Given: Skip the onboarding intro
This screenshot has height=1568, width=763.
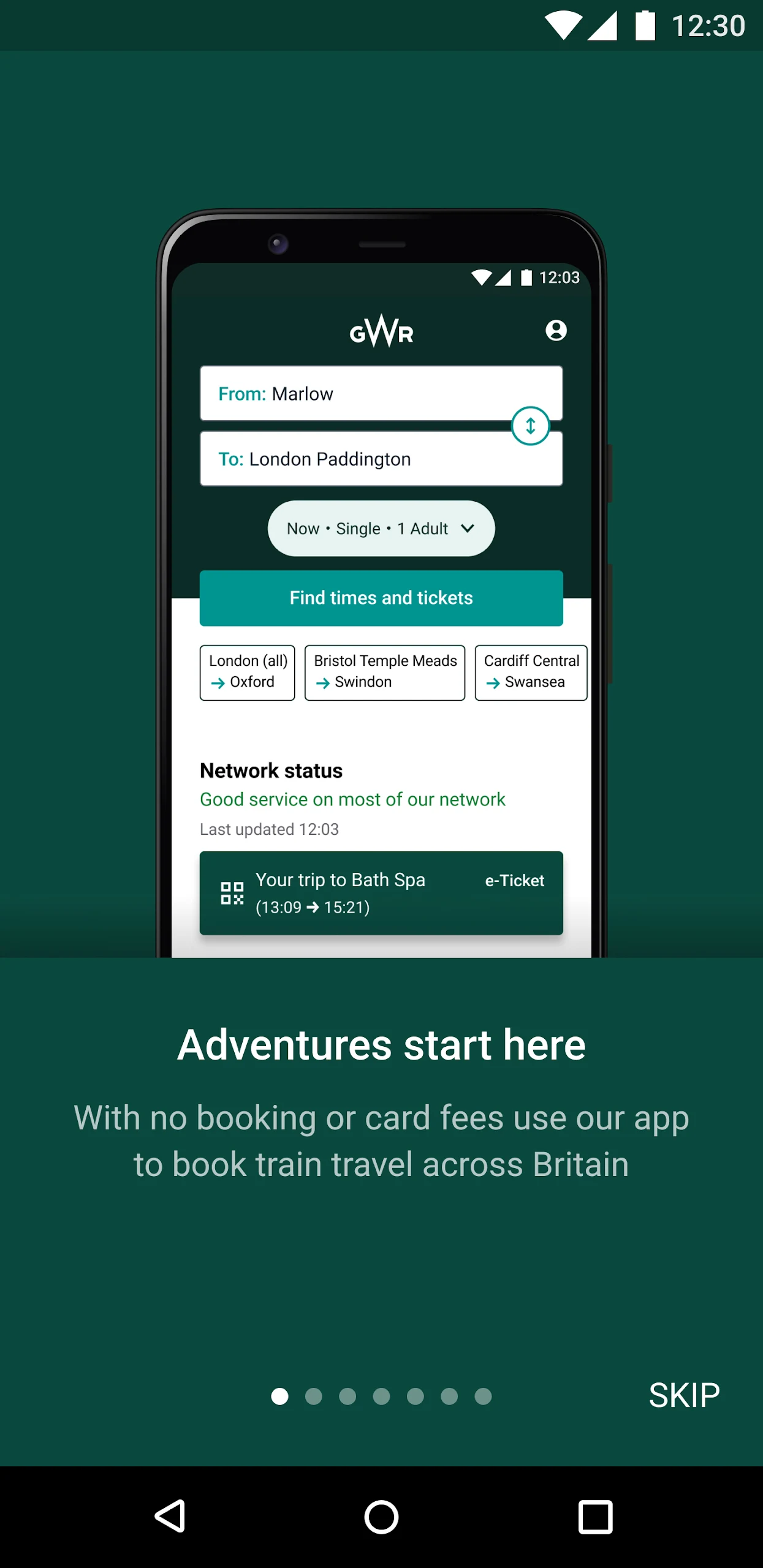Looking at the screenshot, I should pyautogui.click(x=683, y=1396).
